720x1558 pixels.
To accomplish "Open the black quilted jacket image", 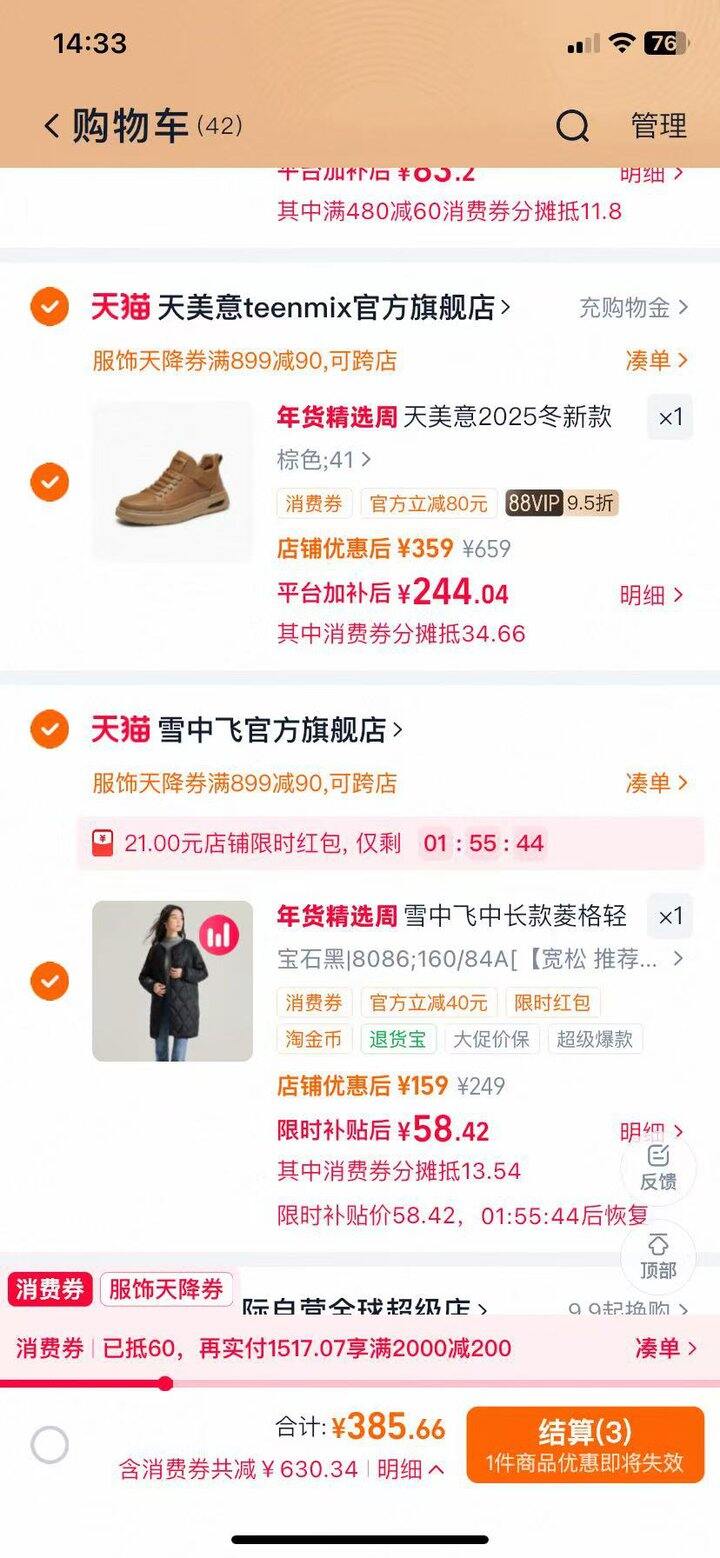I will (172, 981).
